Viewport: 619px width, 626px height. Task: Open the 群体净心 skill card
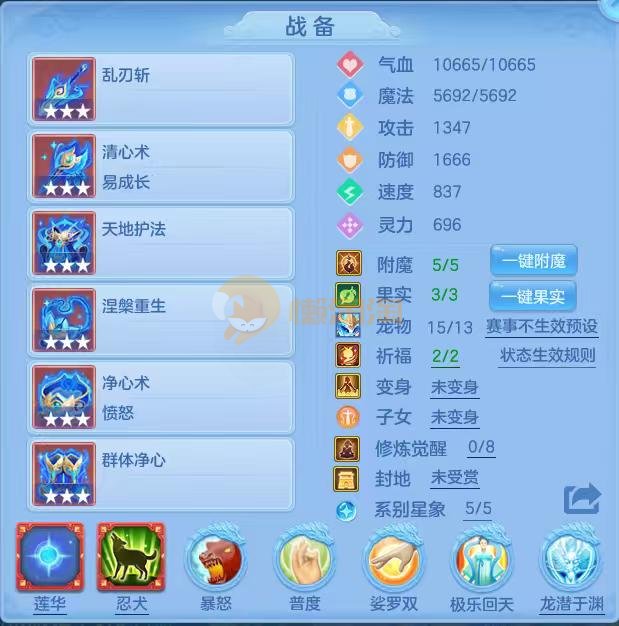tap(162, 474)
